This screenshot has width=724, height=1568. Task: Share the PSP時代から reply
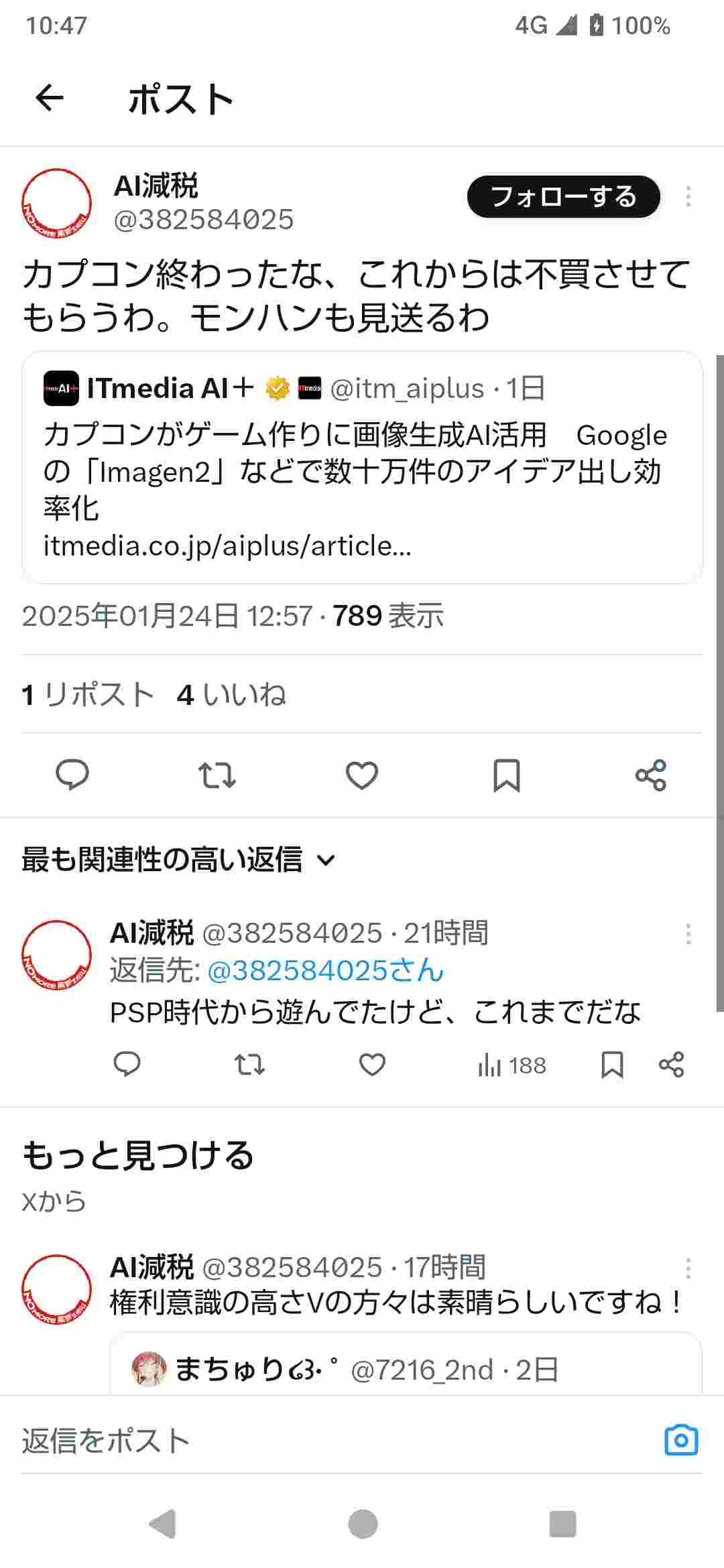coord(671,1065)
